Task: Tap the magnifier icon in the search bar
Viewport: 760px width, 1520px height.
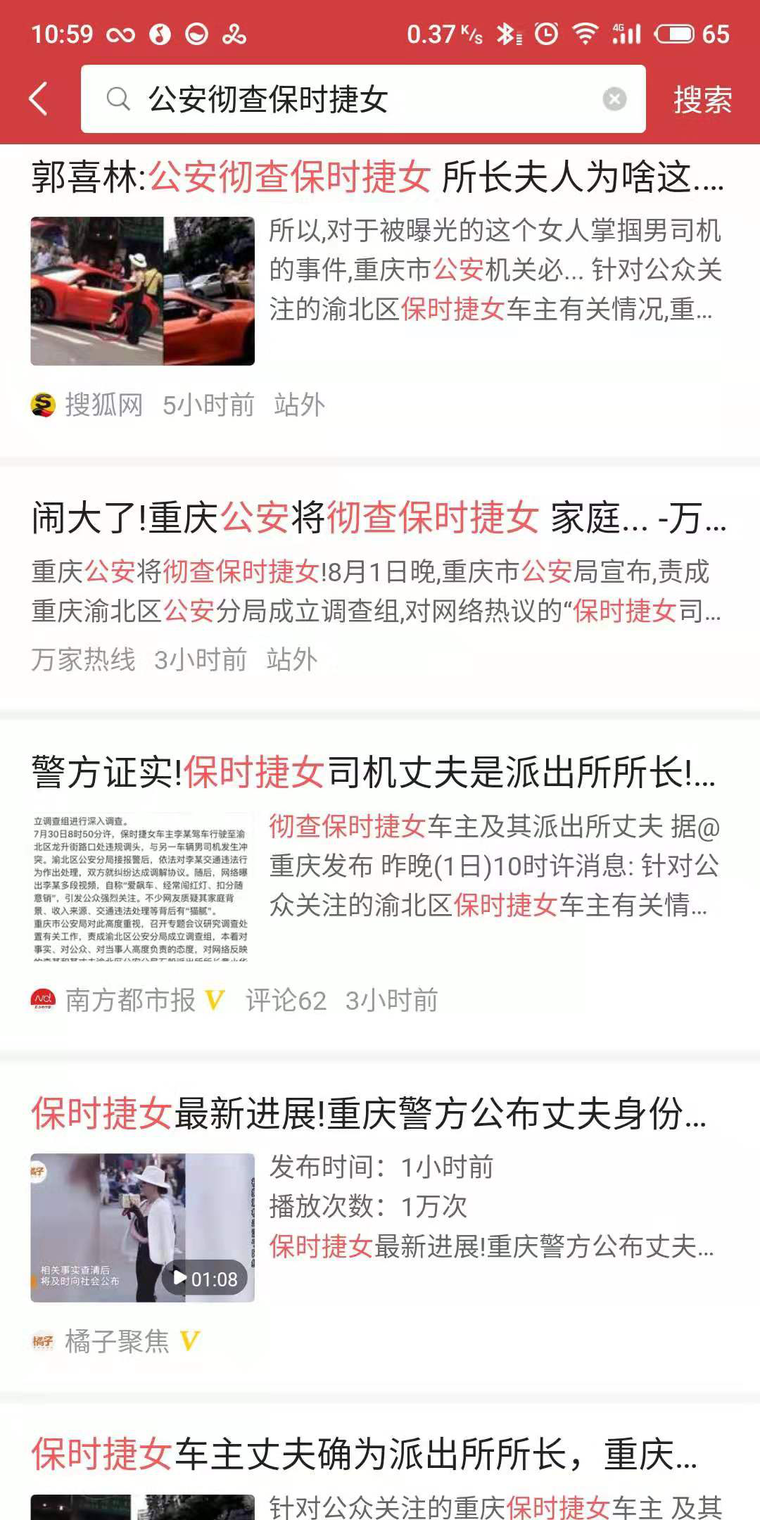Action: click(119, 99)
